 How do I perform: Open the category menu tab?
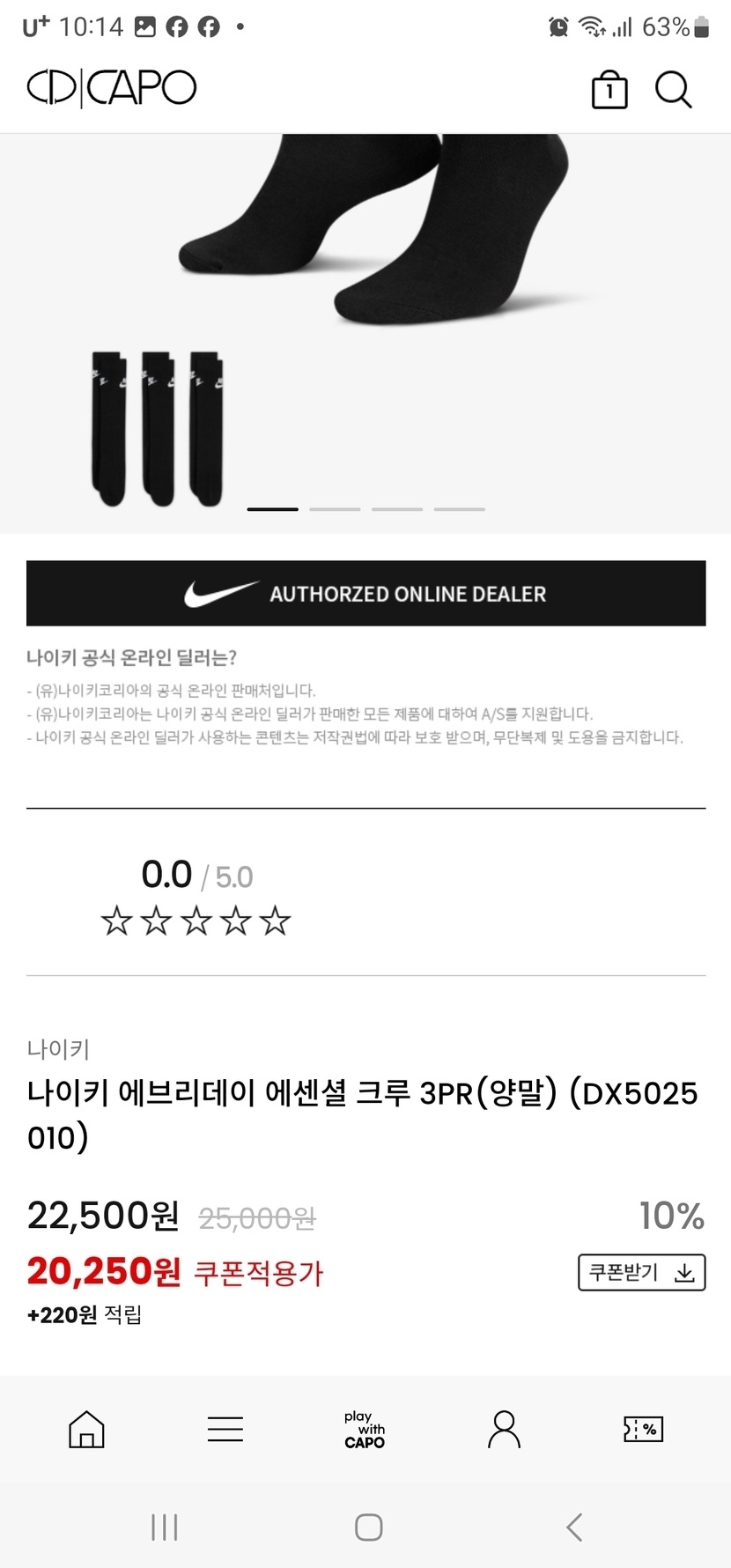(225, 1429)
